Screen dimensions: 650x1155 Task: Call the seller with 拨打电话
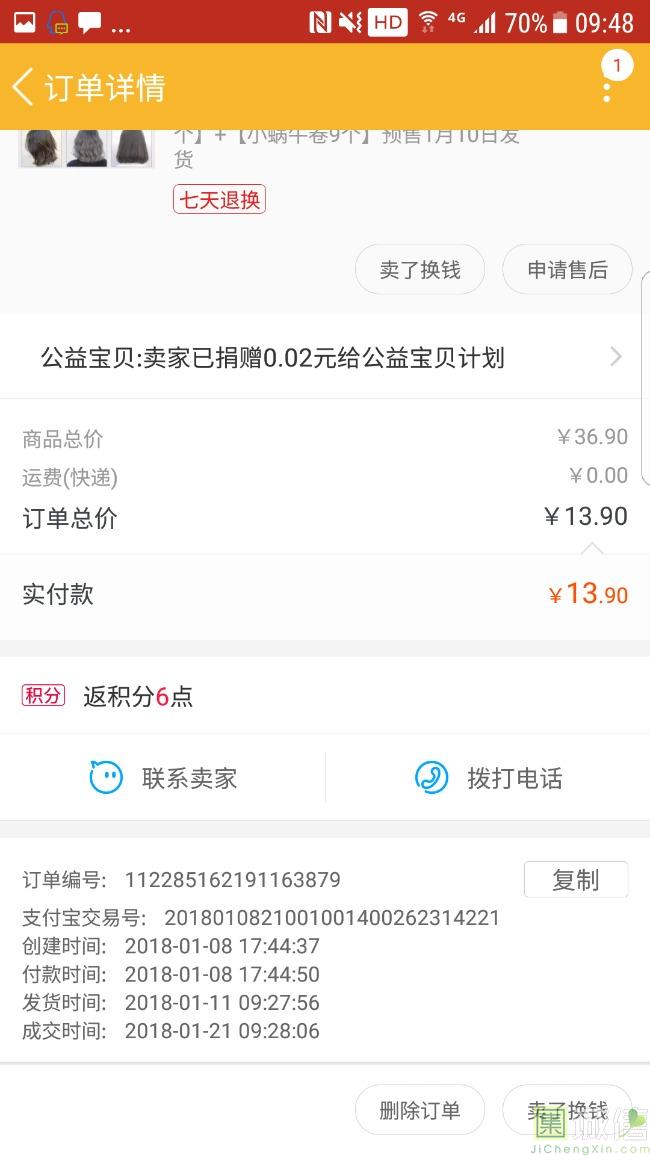click(x=488, y=778)
